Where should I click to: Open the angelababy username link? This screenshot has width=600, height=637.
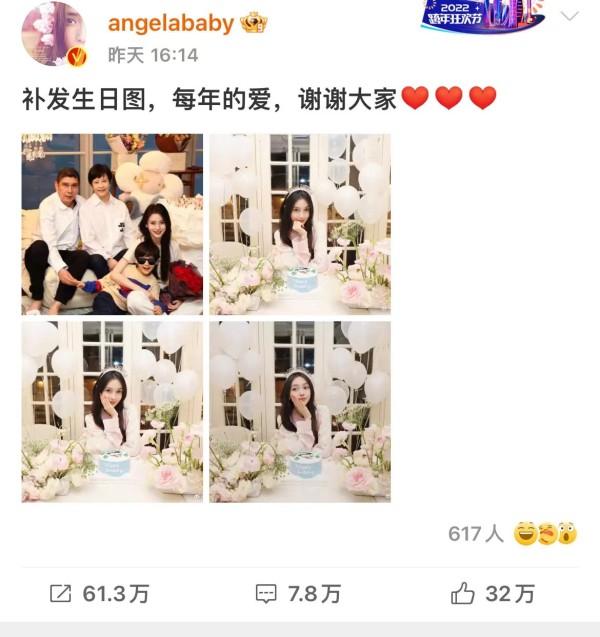(x=171, y=23)
